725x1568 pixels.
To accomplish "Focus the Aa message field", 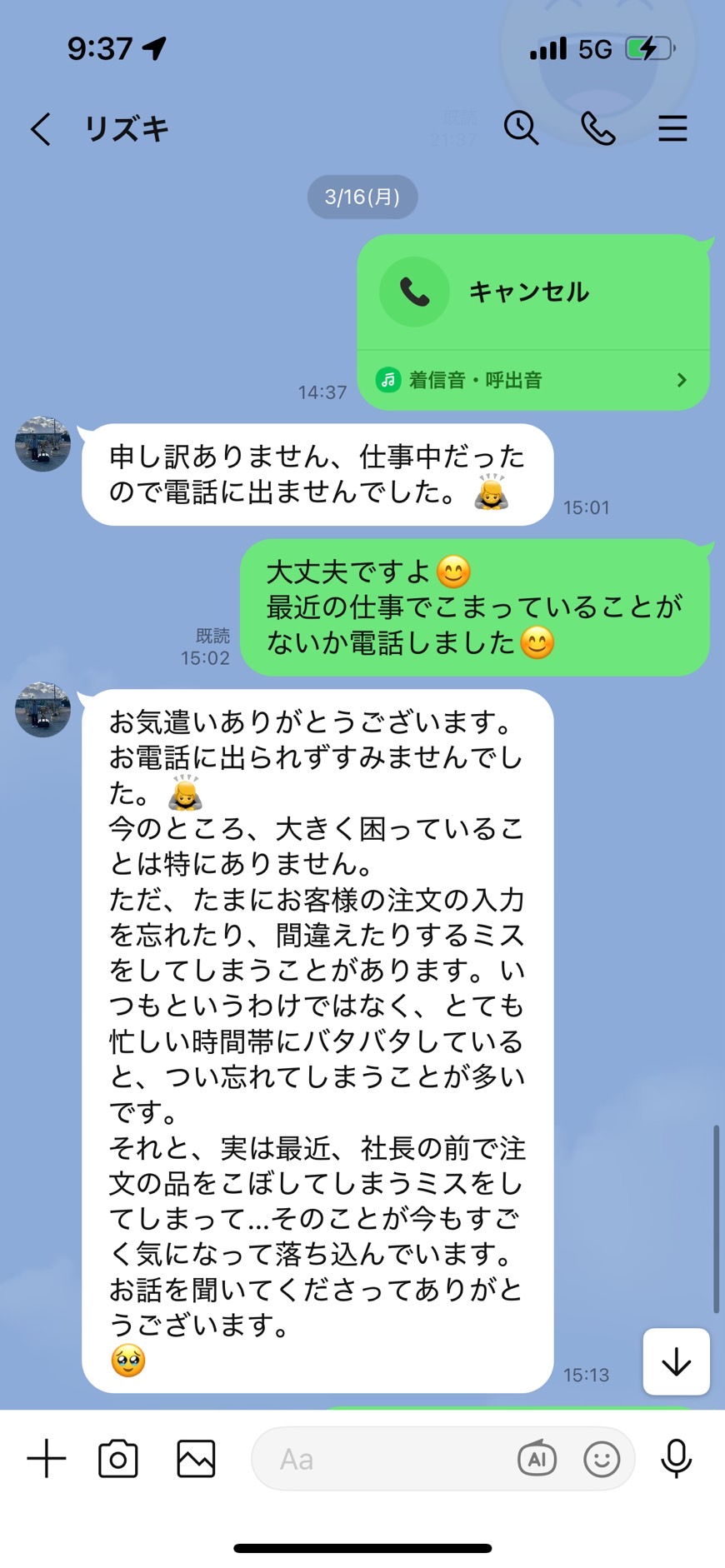I will 383,1459.
